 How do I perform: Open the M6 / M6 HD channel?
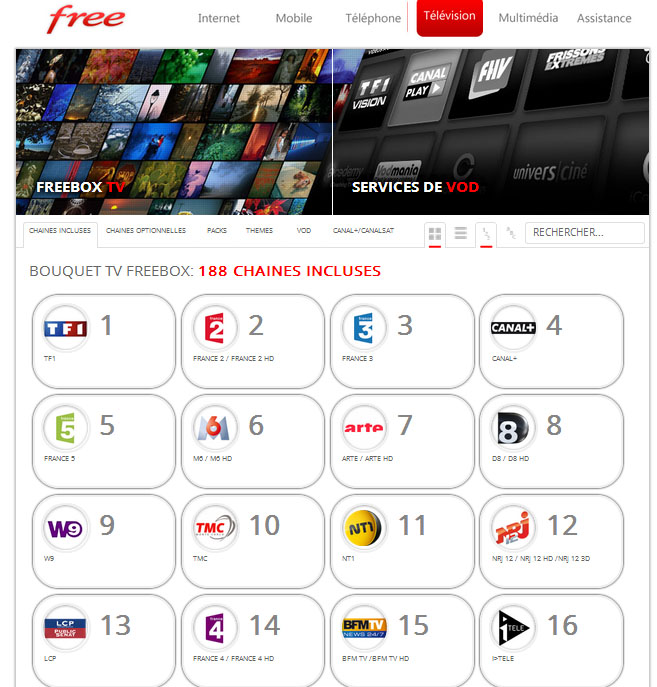click(x=252, y=440)
